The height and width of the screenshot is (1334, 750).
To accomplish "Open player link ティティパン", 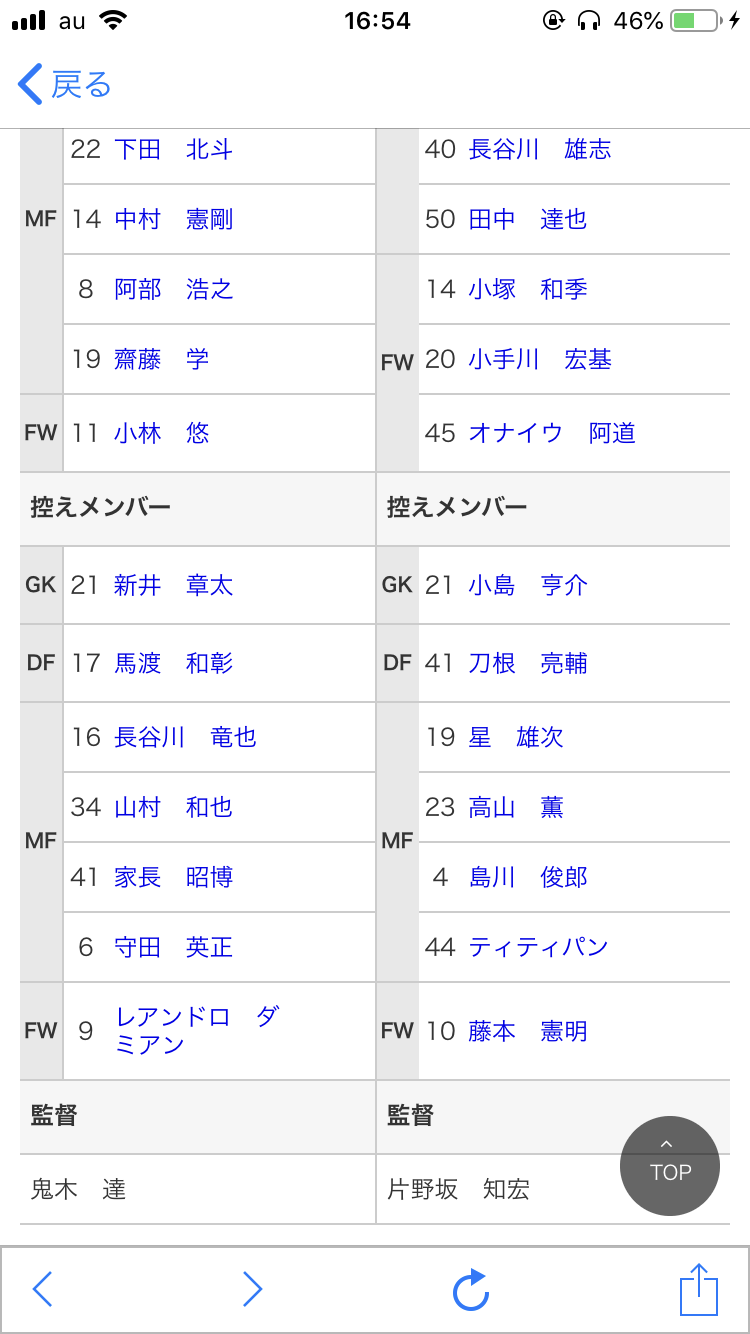I will [538, 947].
